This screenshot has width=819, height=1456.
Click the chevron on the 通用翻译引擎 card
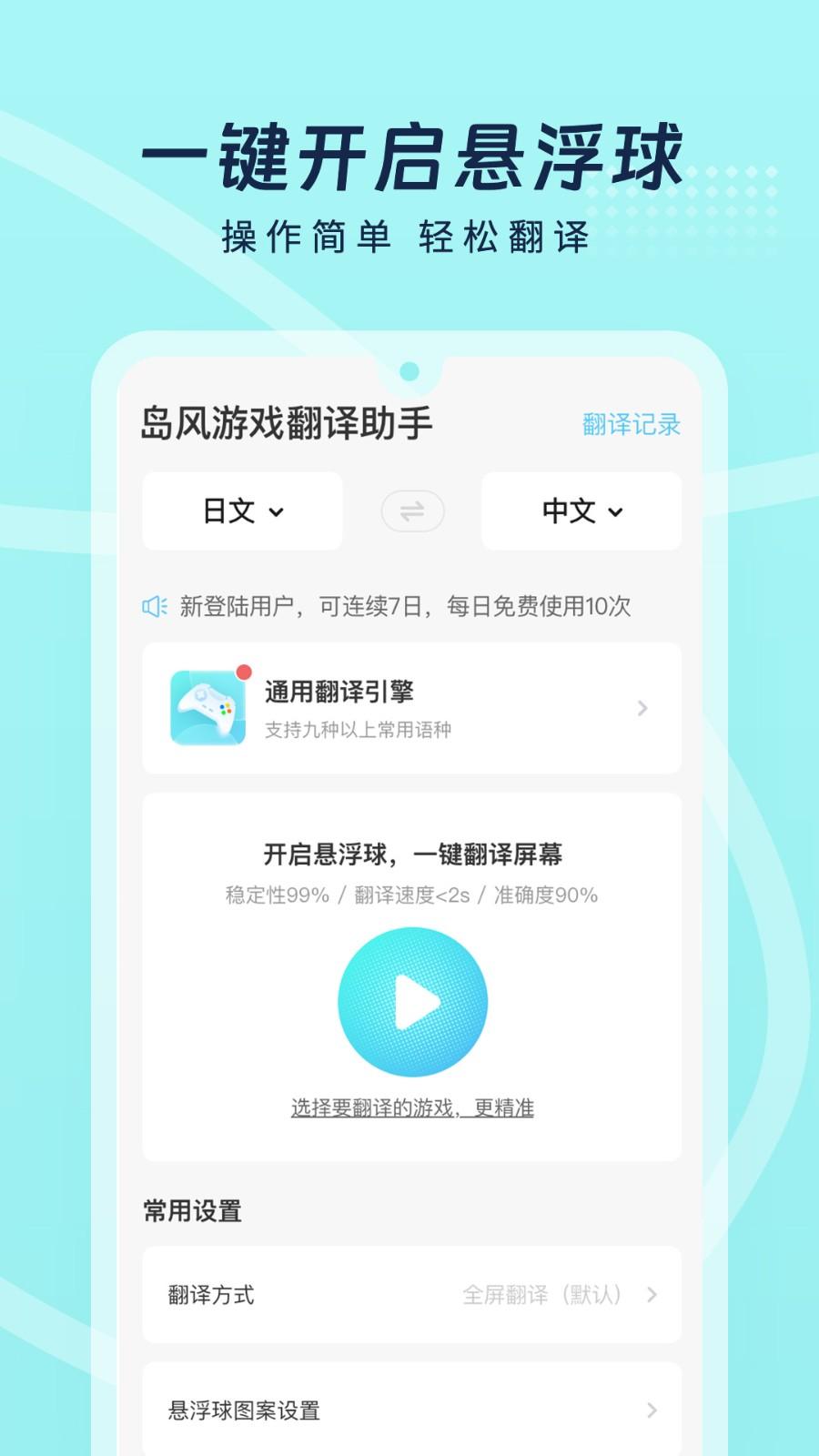pyautogui.click(x=644, y=708)
